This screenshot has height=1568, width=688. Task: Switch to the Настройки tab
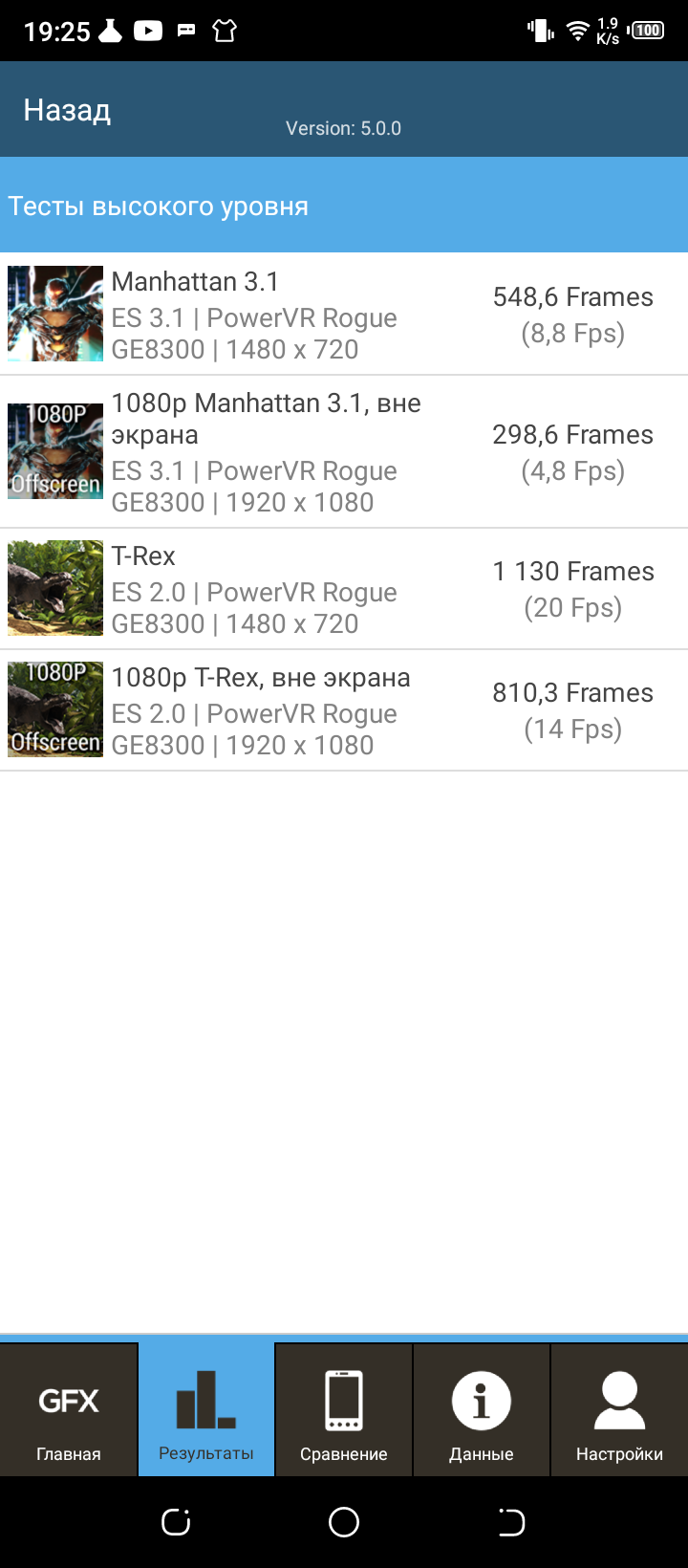619,1410
